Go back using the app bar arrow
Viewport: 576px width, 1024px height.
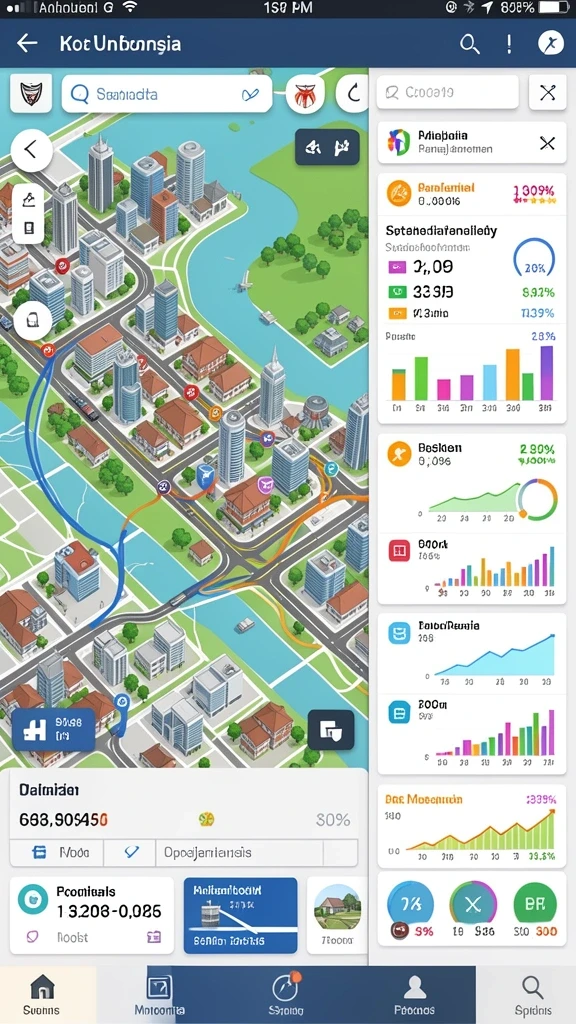(27, 44)
